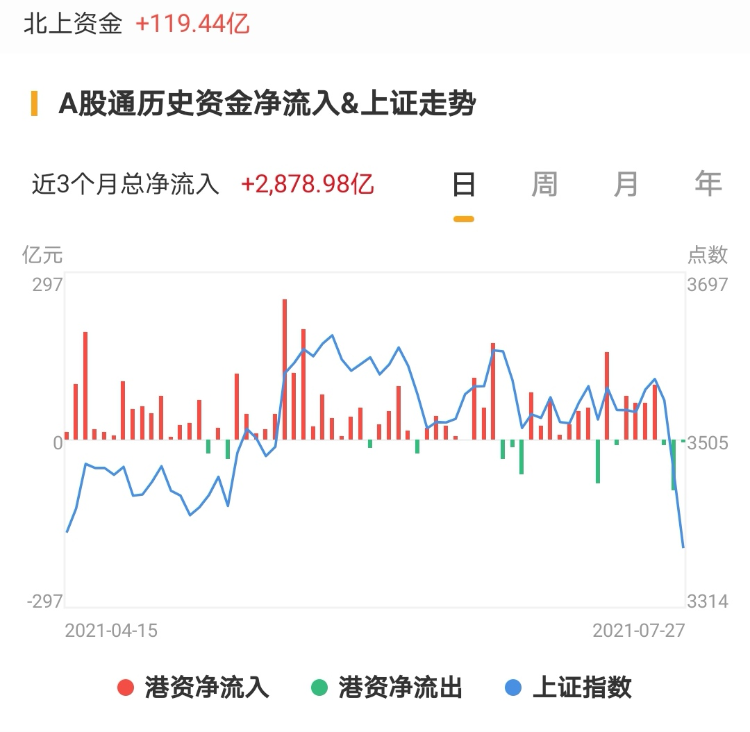Switch to the 年 yearly tab

[x=708, y=184]
